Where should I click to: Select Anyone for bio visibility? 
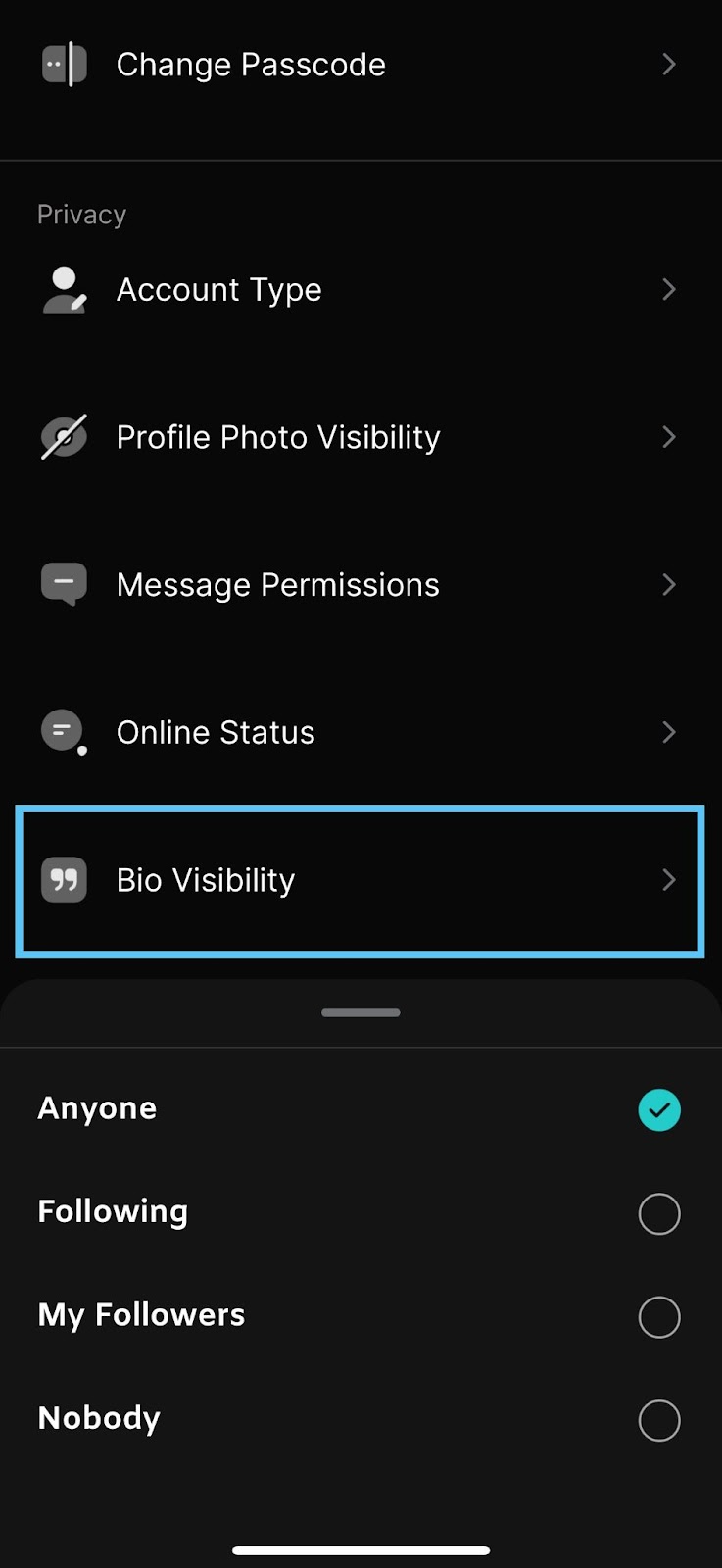point(658,1110)
